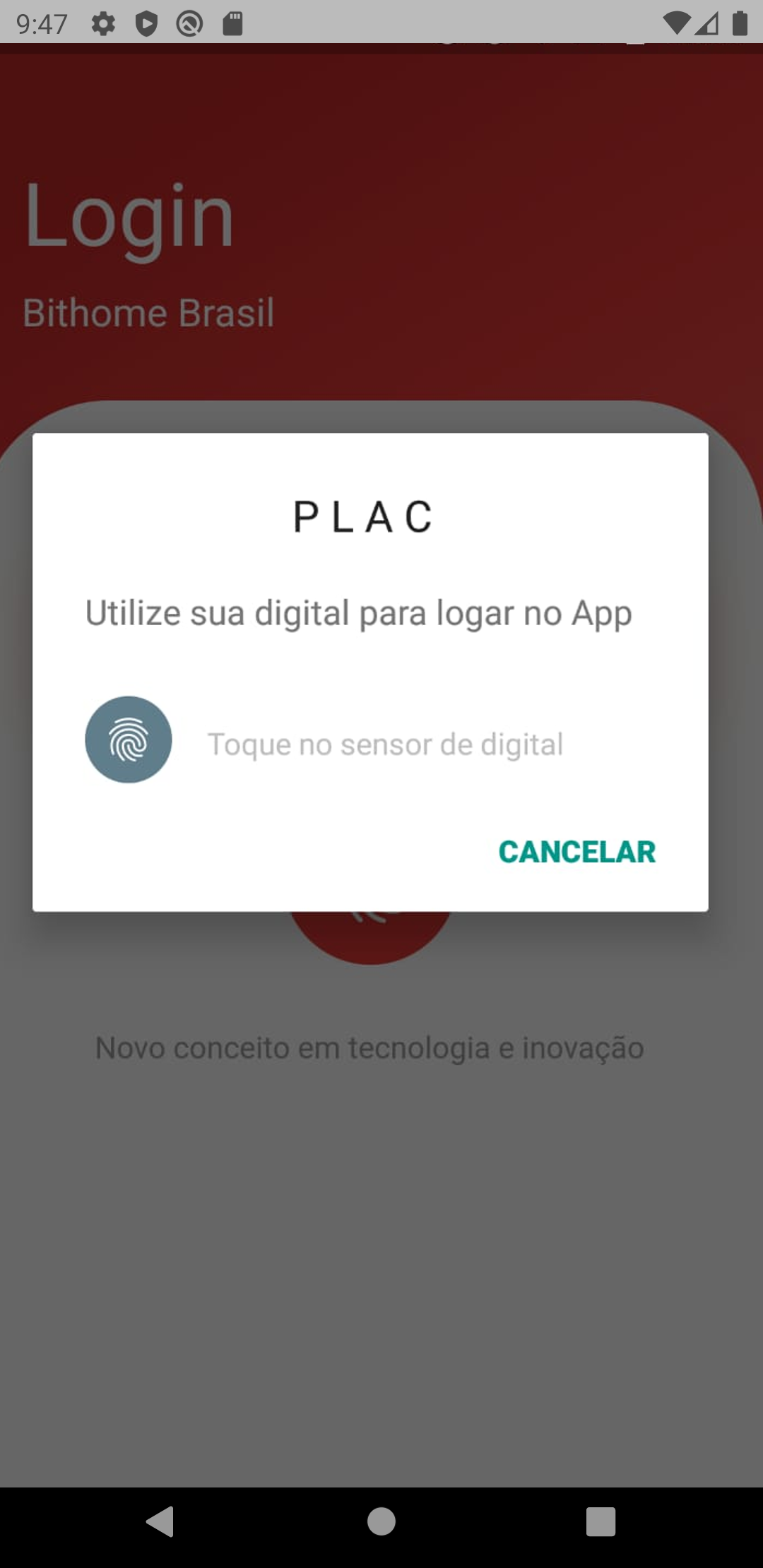The image size is (763, 1568).
Task: Cancel the fingerprint login dialog
Action: click(x=577, y=852)
